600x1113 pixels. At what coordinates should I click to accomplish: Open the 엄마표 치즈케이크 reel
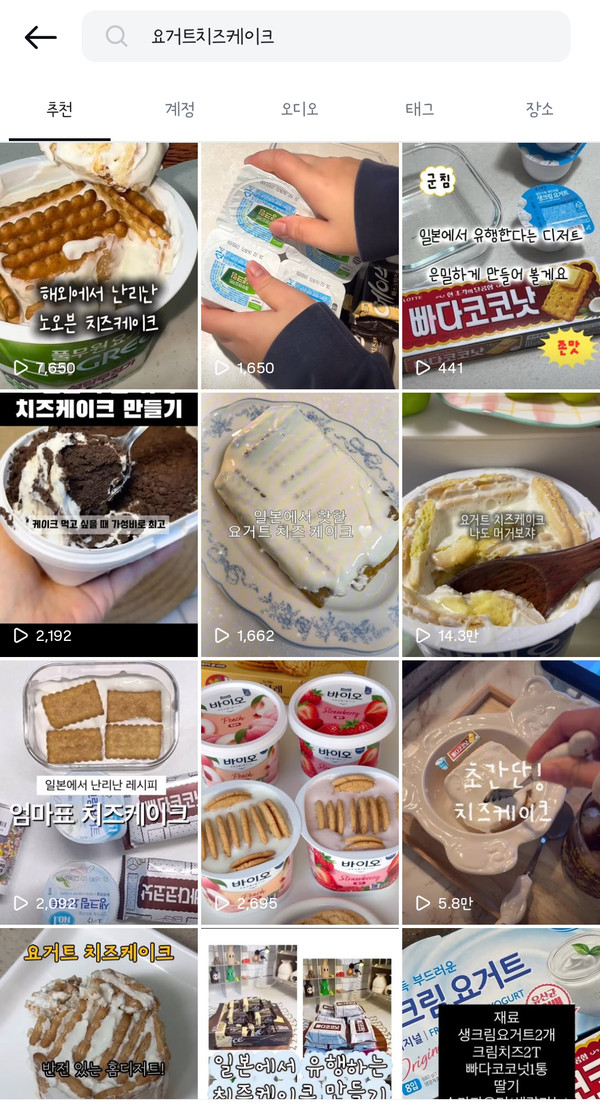coord(98,791)
